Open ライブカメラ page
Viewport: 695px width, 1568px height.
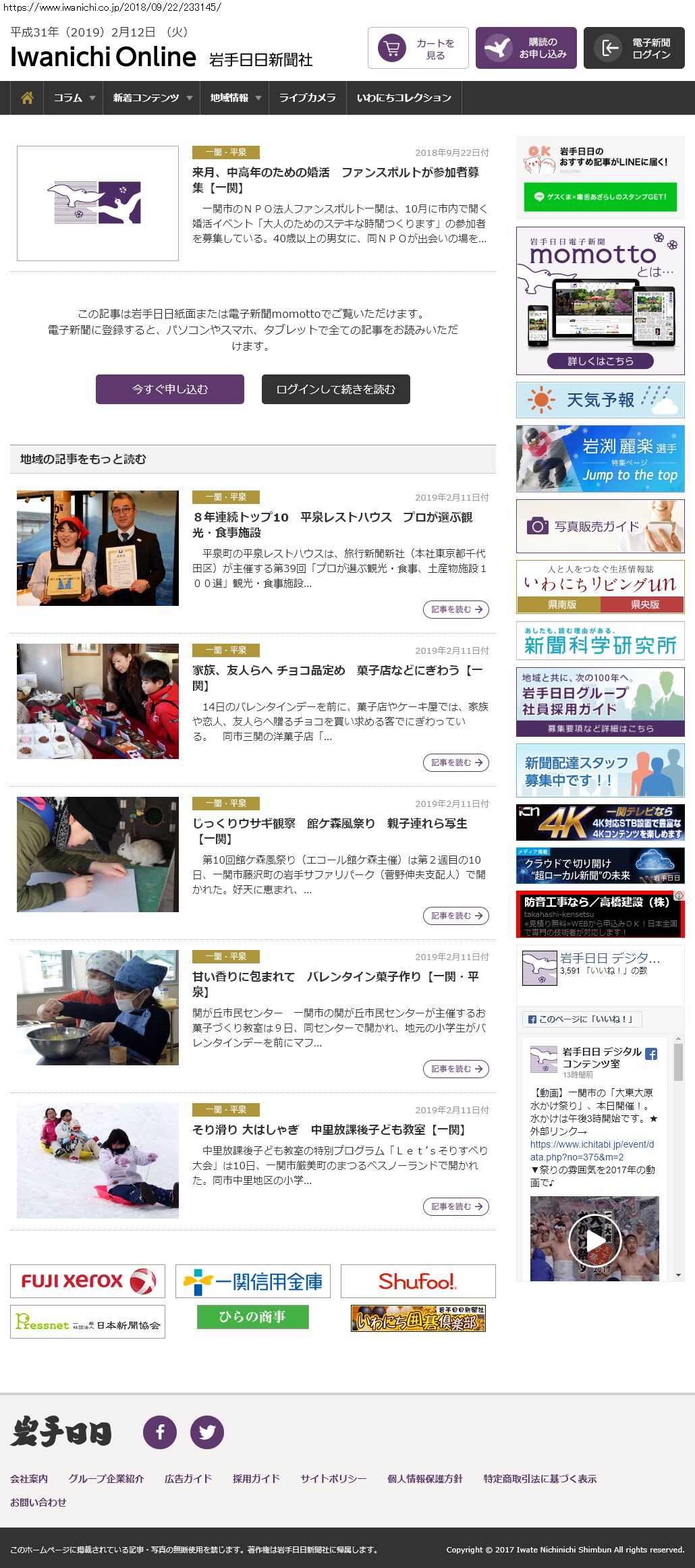tap(307, 98)
